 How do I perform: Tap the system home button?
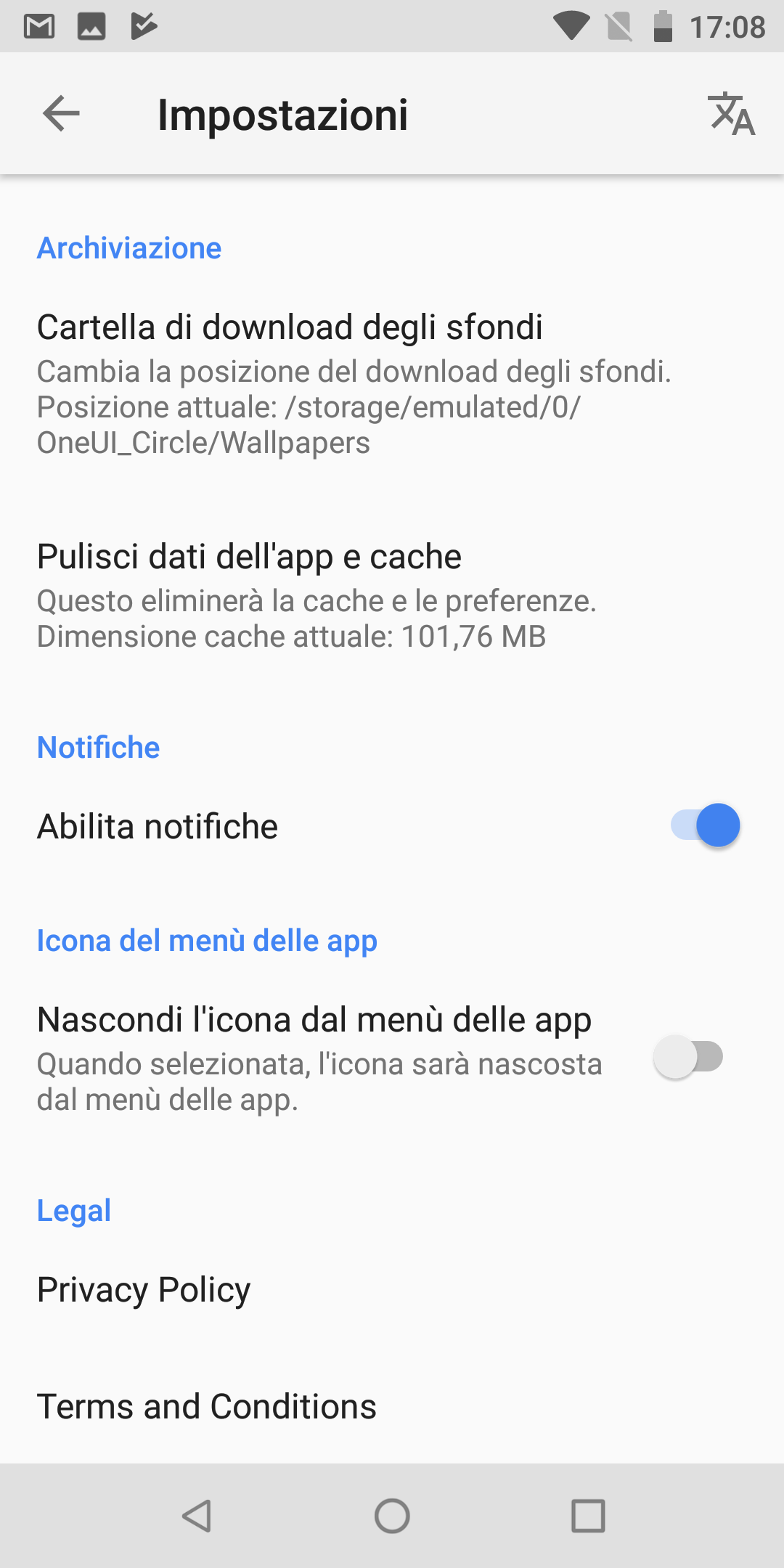(392, 1516)
